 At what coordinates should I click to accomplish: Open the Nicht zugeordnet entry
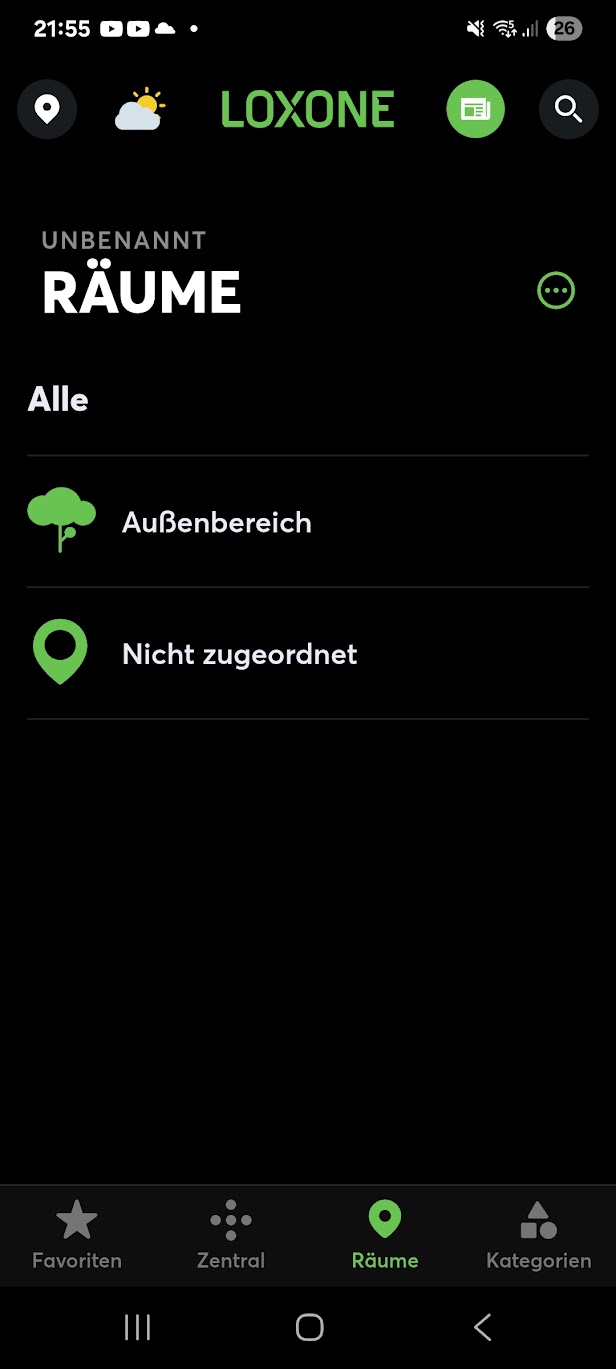click(x=308, y=654)
